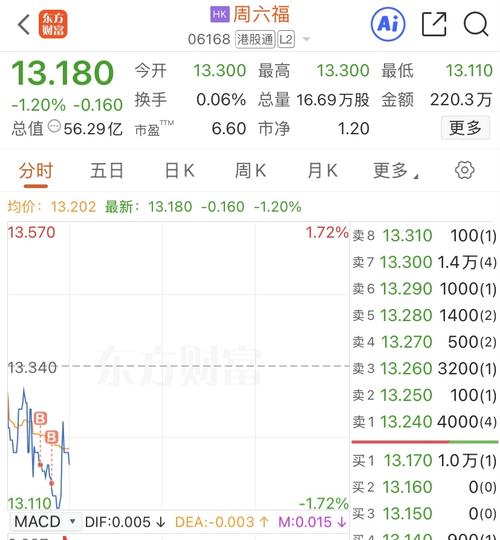This screenshot has width=500, height=540.
Task: Show the 总值 info tooltip
Action: click(54, 126)
